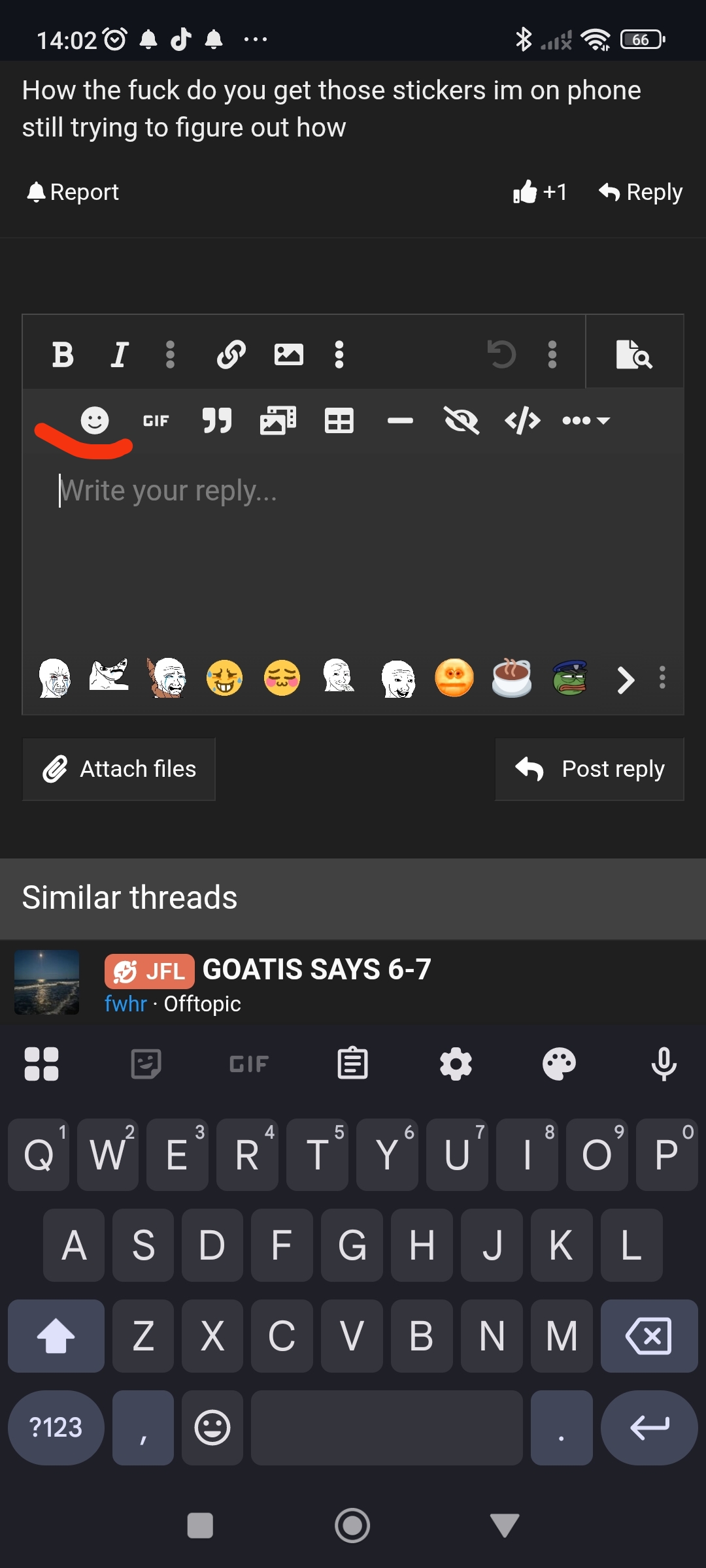Image resolution: width=706 pixels, height=1568 pixels.
Task: Insert a quote block
Action: 216,421
